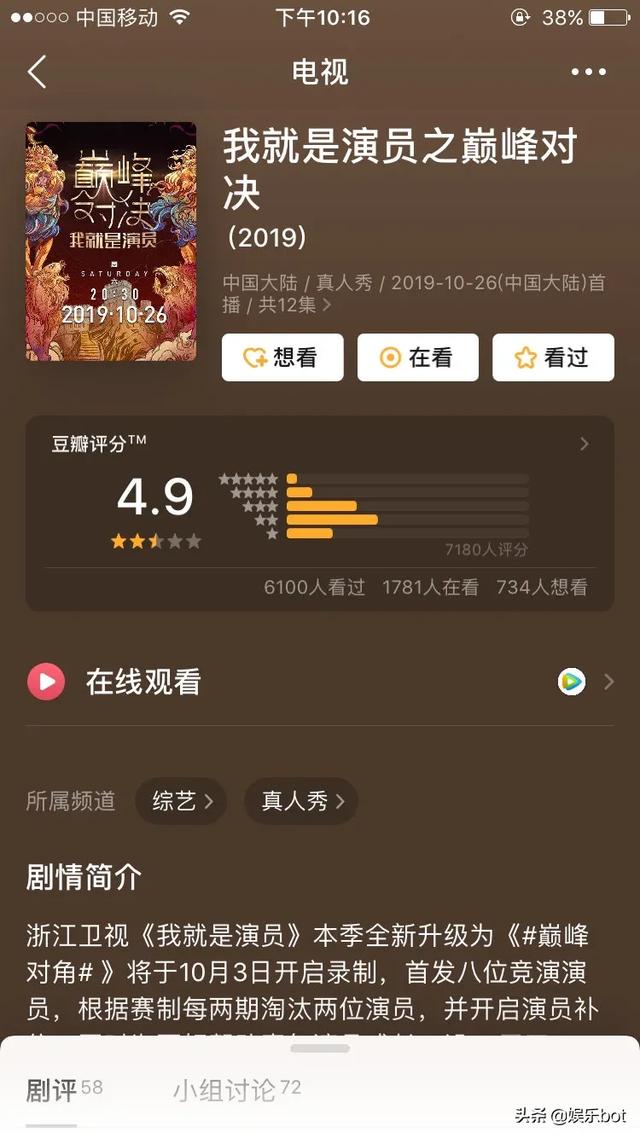
Task: Open the three-dot overflow menu
Action: point(588,72)
